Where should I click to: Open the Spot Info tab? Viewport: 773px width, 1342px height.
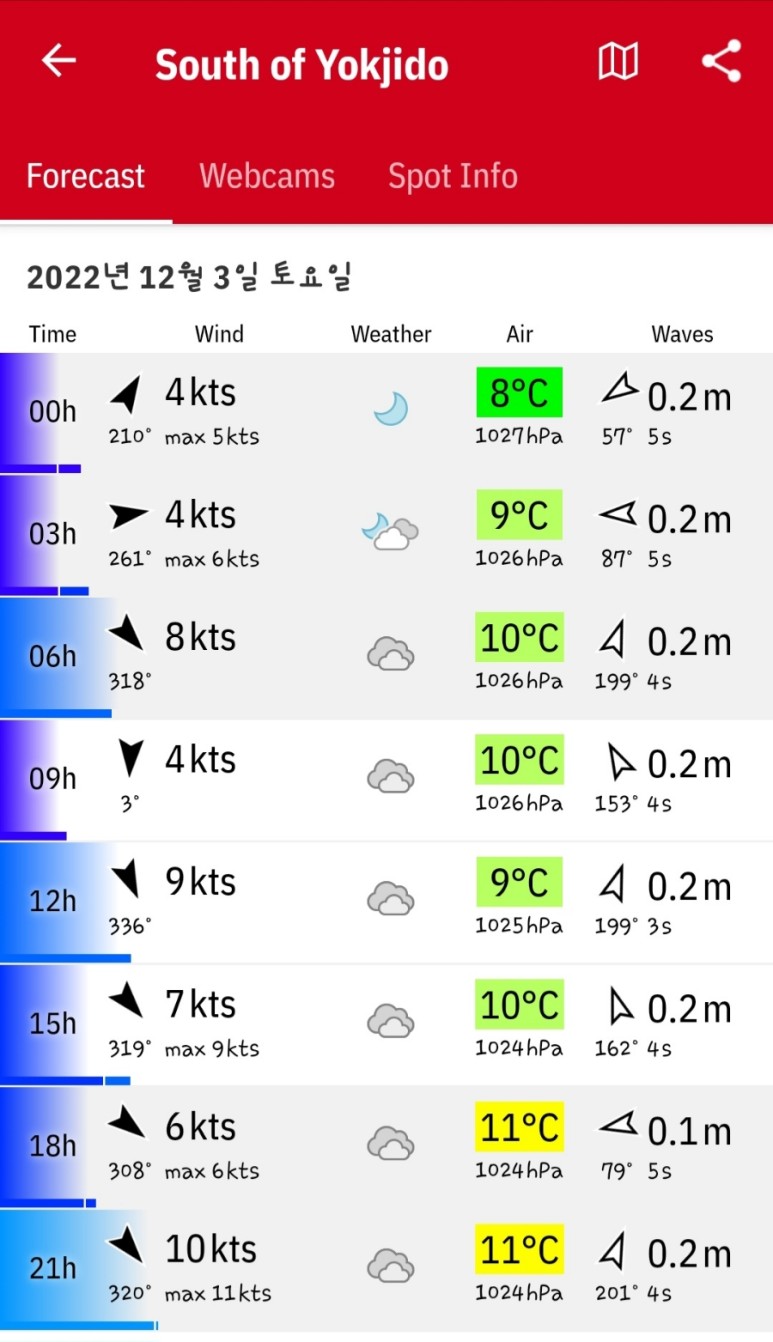(452, 176)
